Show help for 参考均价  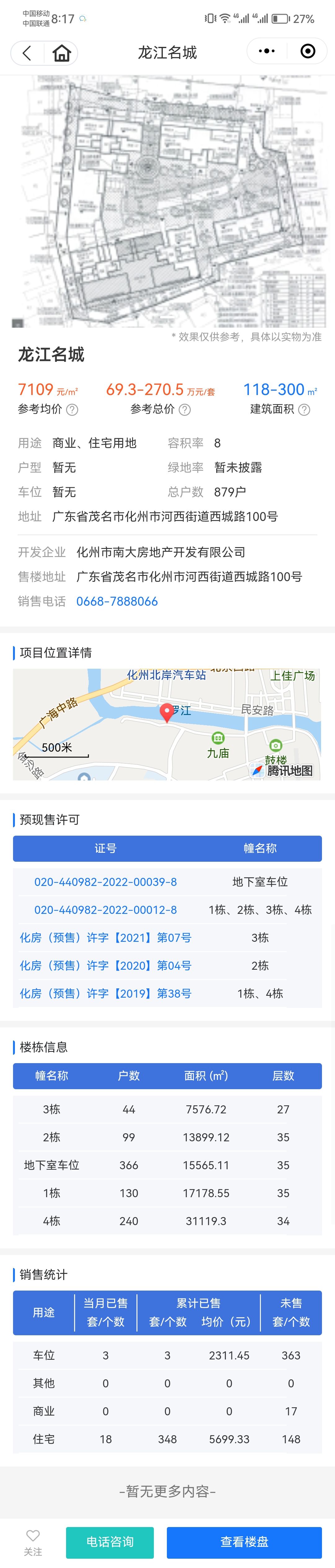(72, 410)
